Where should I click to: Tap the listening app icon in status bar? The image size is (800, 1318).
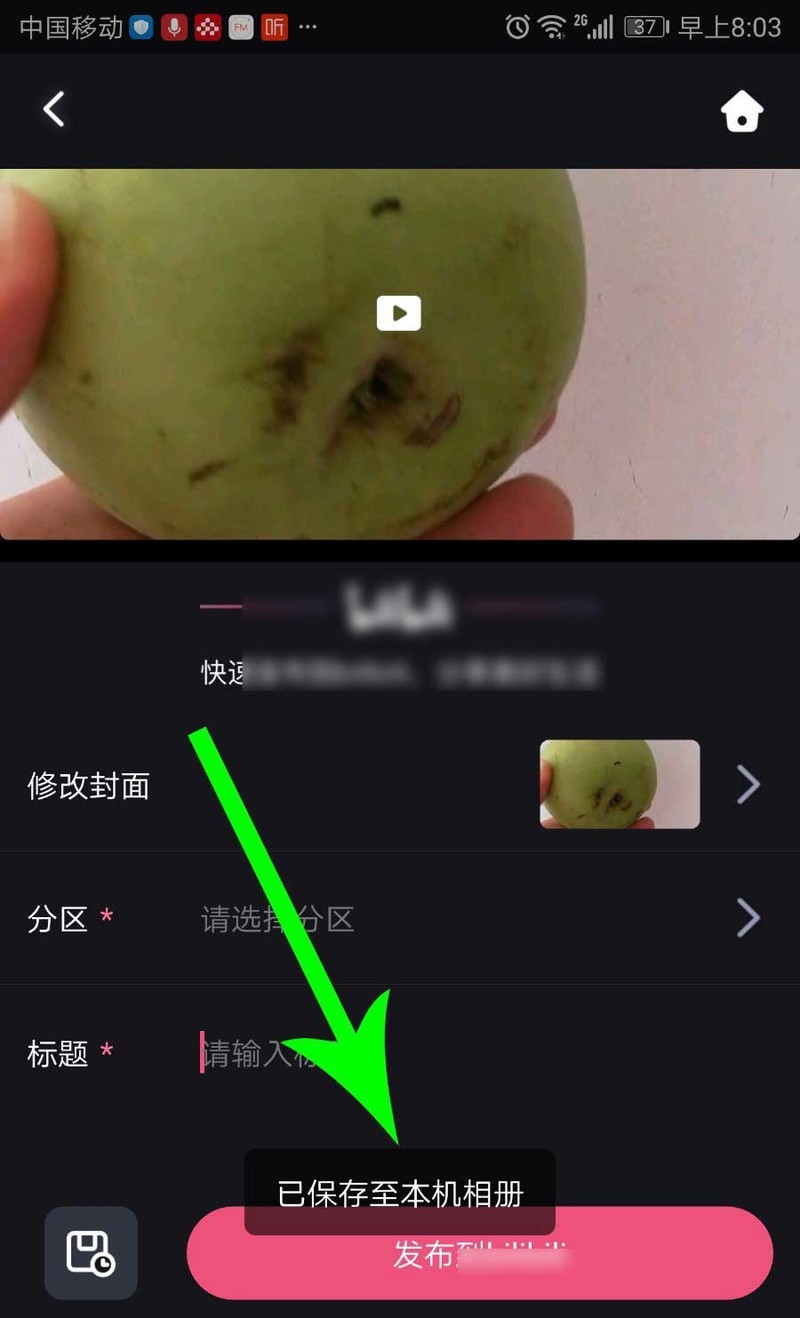click(x=275, y=27)
